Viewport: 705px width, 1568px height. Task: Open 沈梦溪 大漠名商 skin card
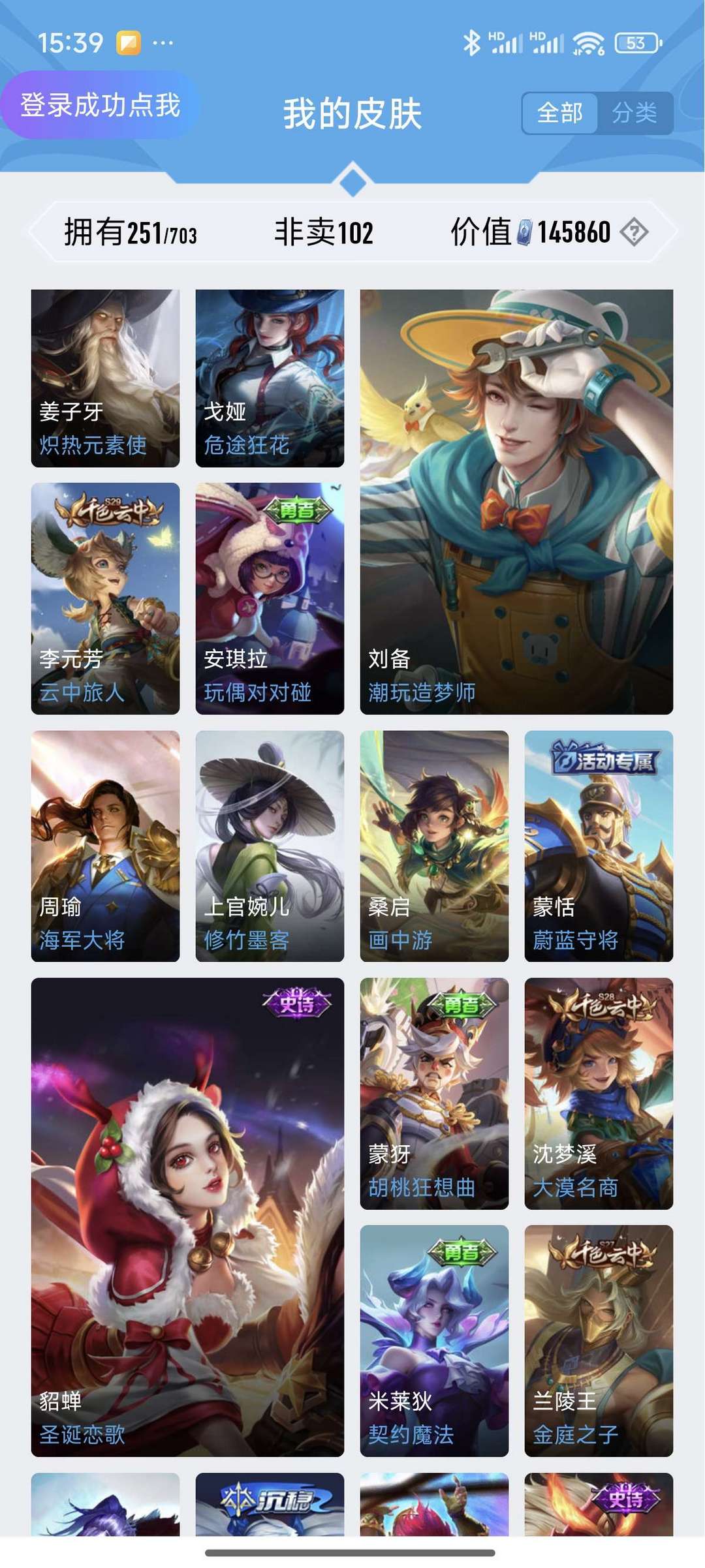coord(599,1093)
